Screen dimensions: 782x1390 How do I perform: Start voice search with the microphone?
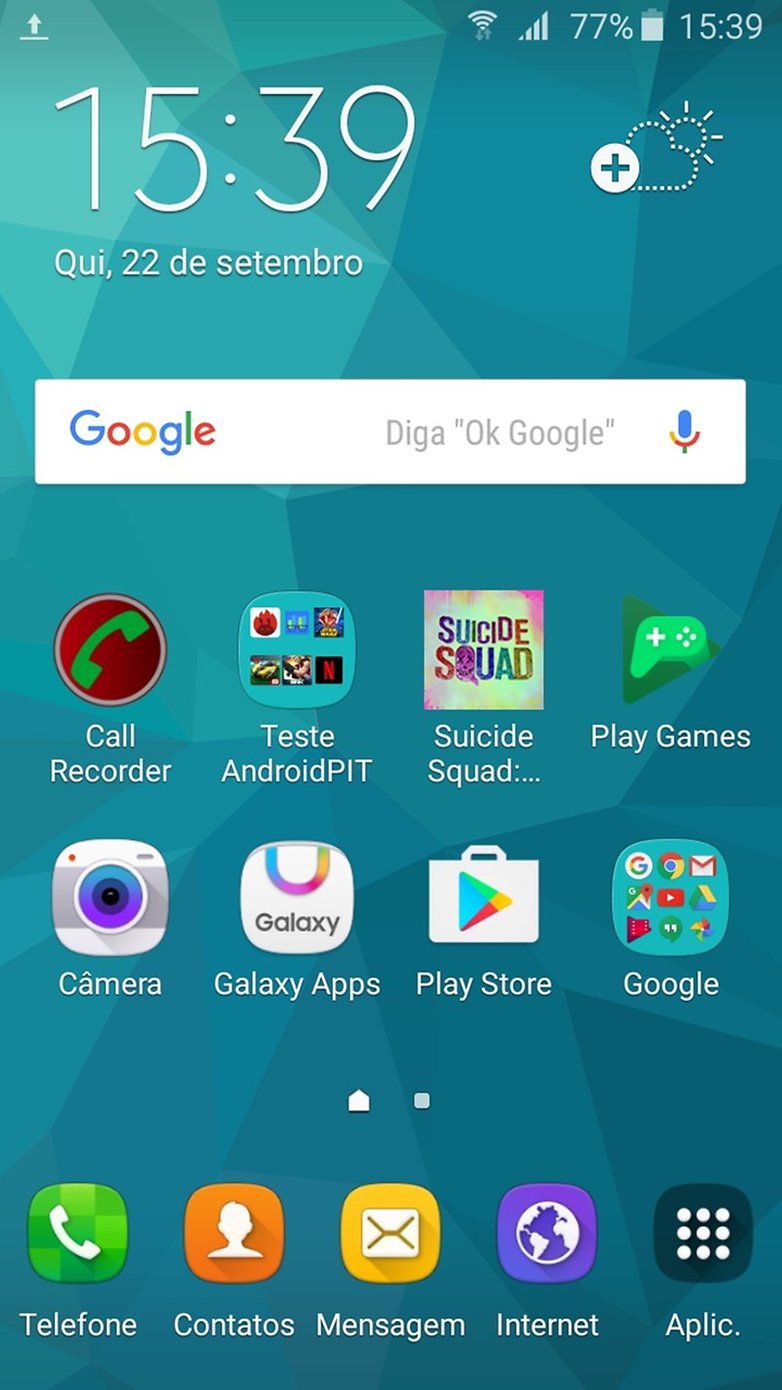[685, 432]
